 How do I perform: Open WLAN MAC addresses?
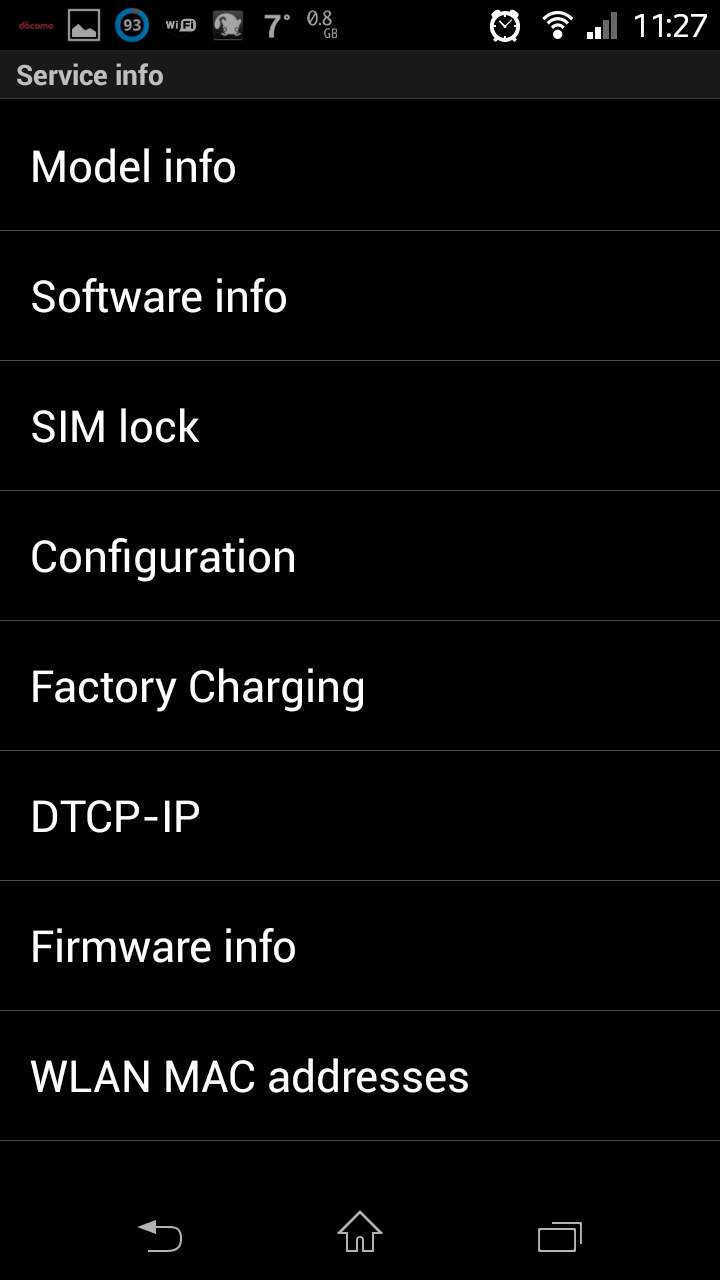click(360, 1076)
